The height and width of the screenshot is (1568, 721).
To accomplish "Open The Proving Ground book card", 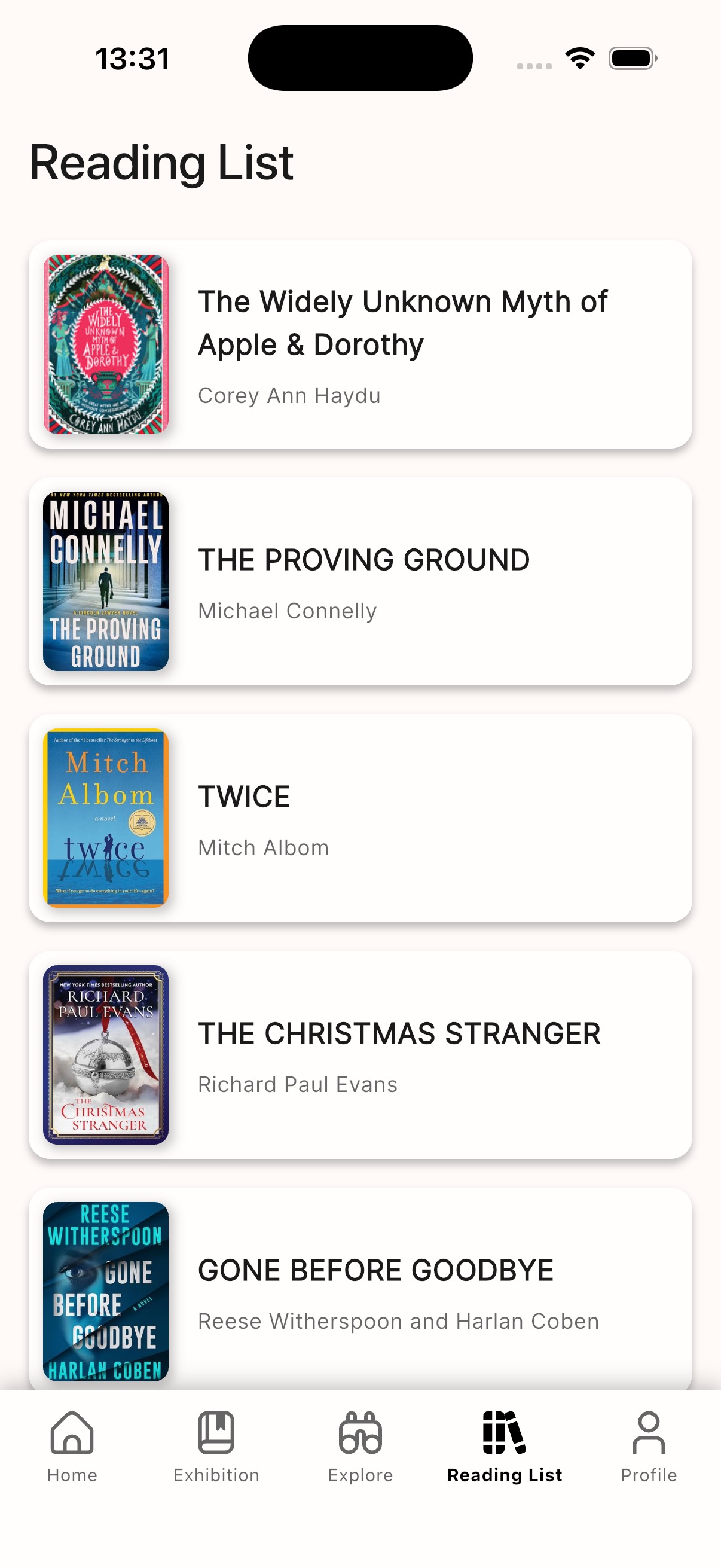I will 360,581.
